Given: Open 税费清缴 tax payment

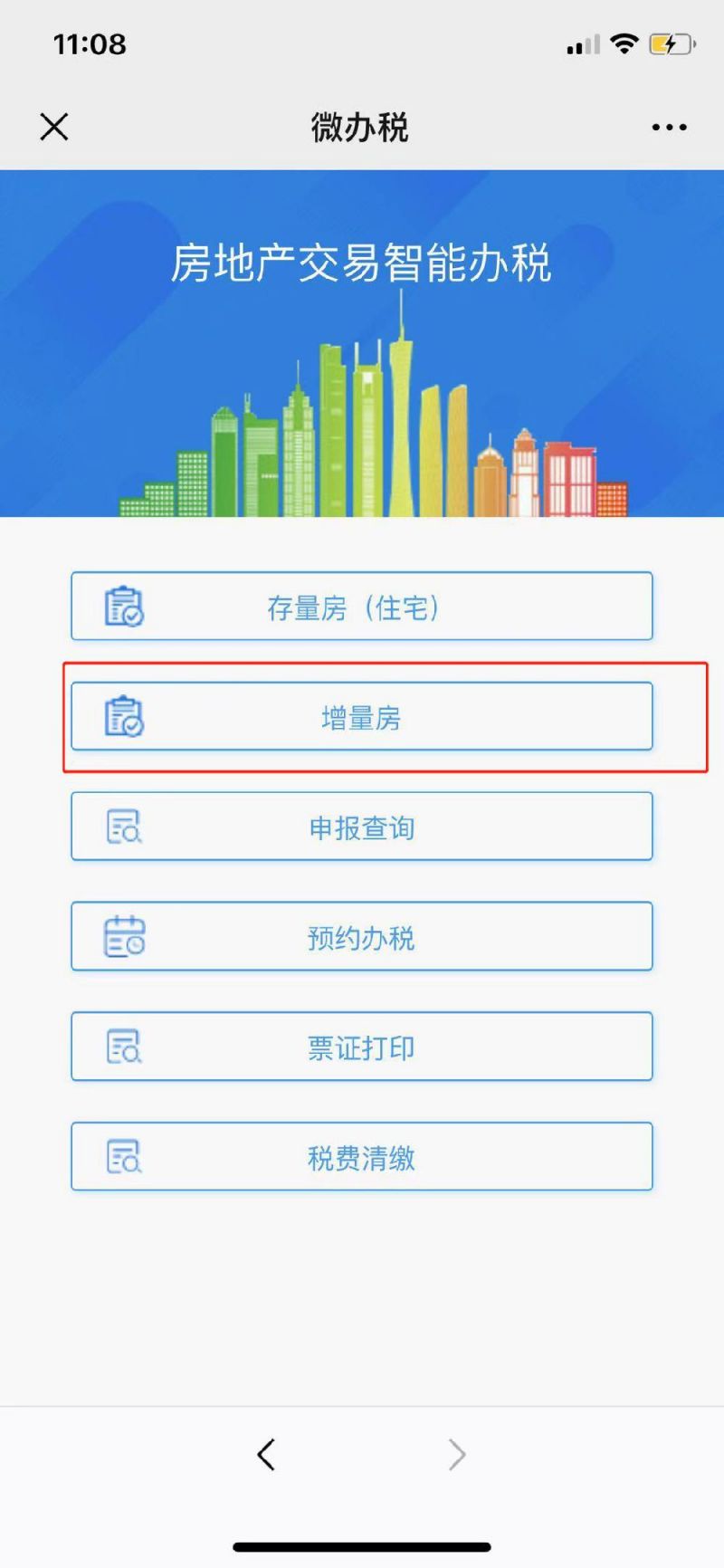Looking at the screenshot, I should coord(362,1157).
